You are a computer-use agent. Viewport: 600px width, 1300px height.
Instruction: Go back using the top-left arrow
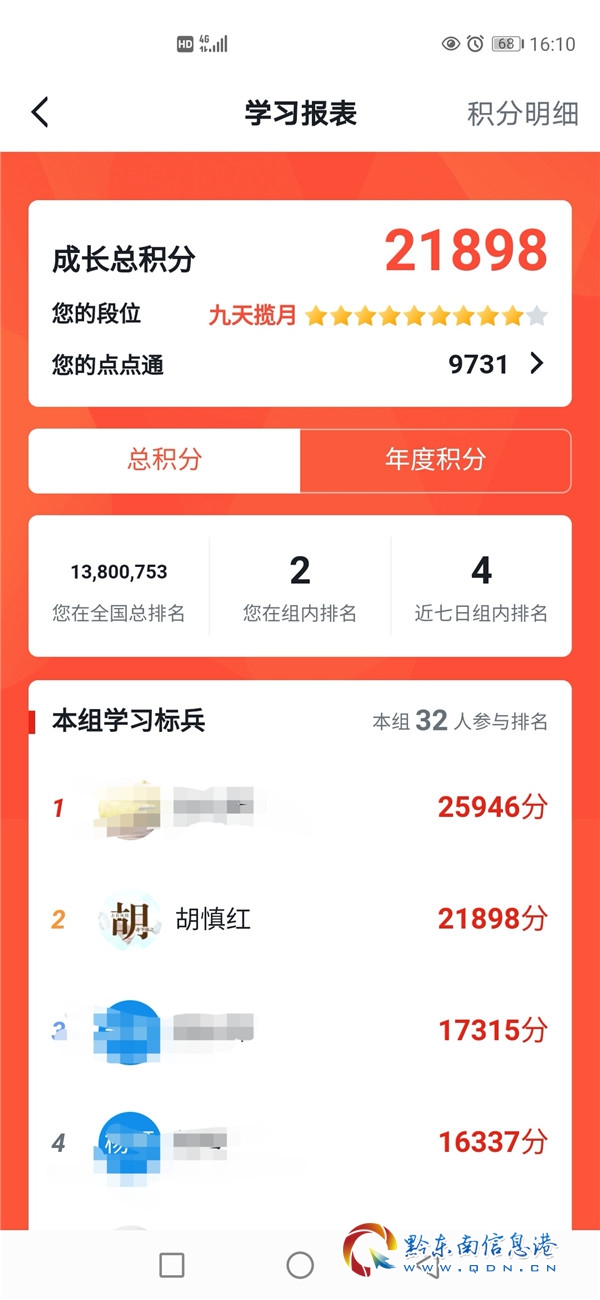click(40, 112)
